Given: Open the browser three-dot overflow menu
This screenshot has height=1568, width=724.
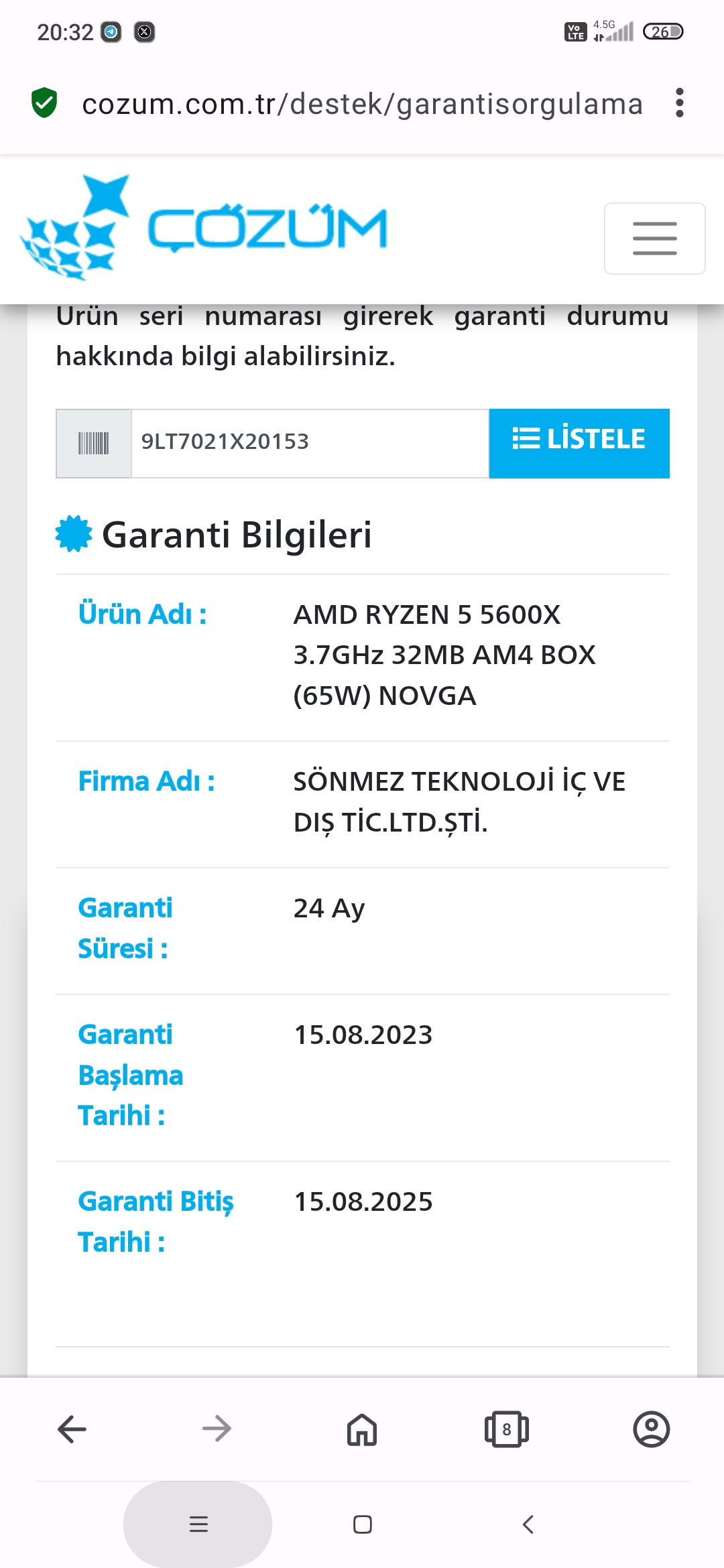Looking at the screenshot, I should coord(680,103).
